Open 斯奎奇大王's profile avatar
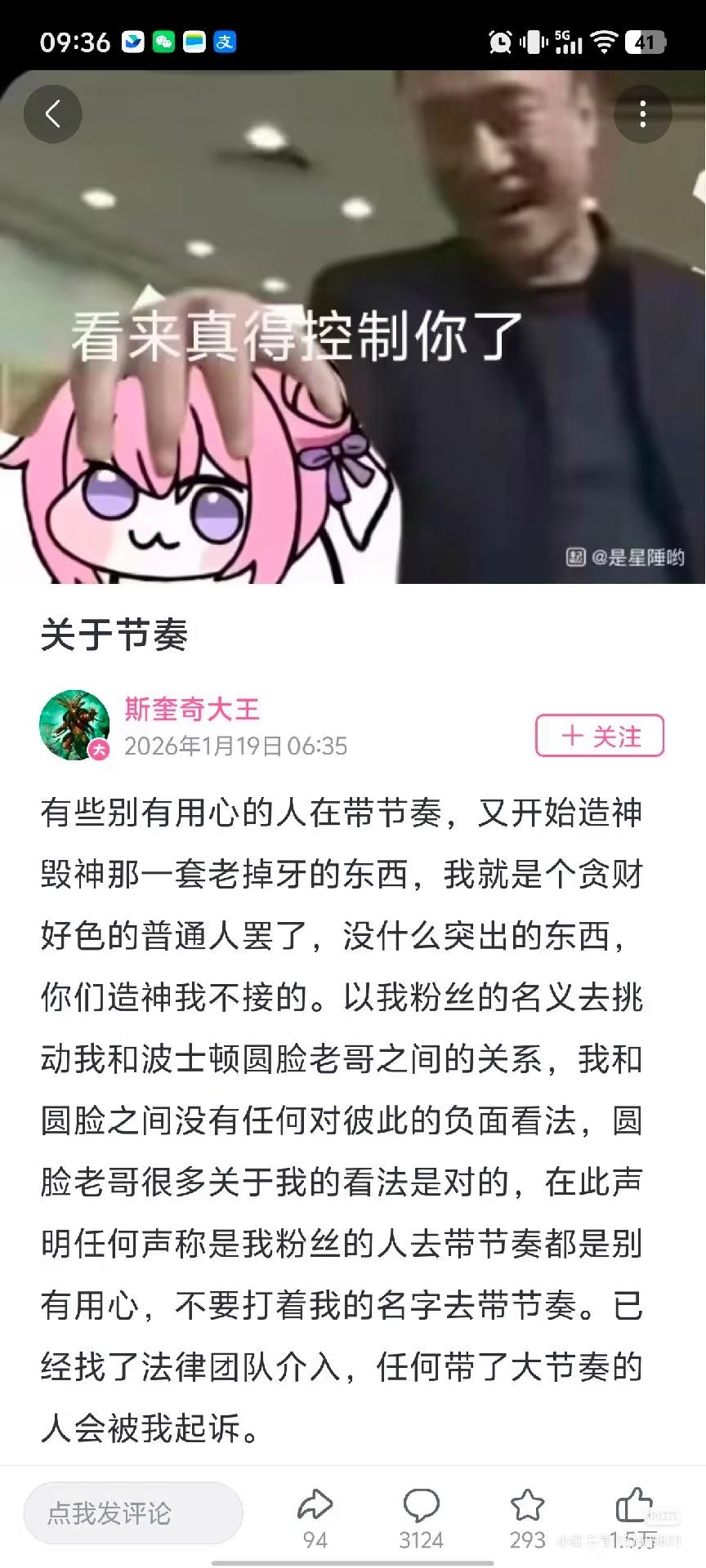 tap(74, 725)
